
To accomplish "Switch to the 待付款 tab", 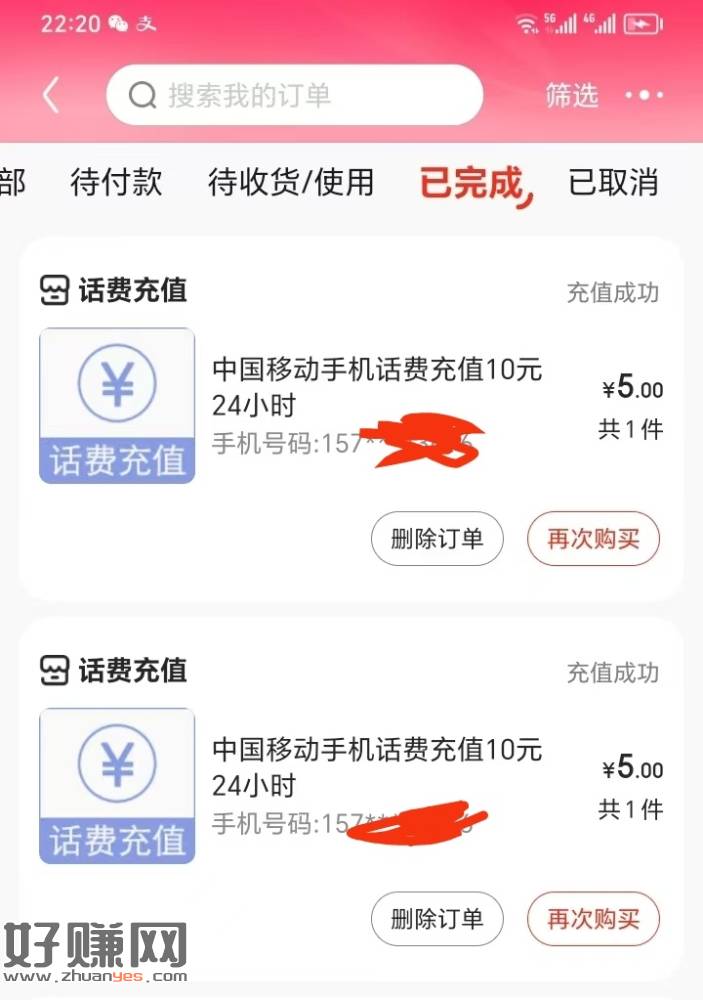I will point(116,182).
